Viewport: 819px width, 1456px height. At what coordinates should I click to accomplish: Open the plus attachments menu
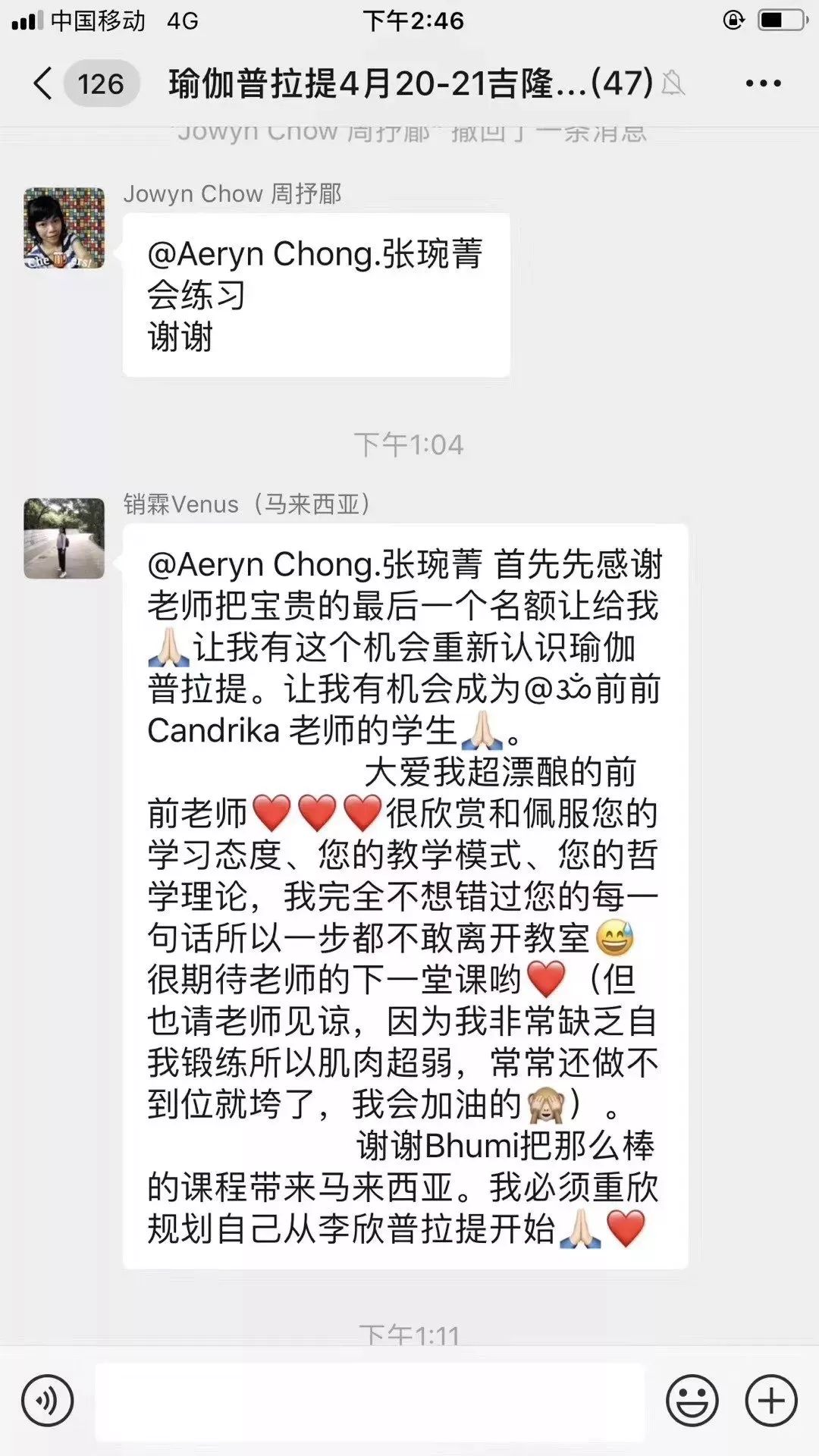click(x=771, y=1401)
